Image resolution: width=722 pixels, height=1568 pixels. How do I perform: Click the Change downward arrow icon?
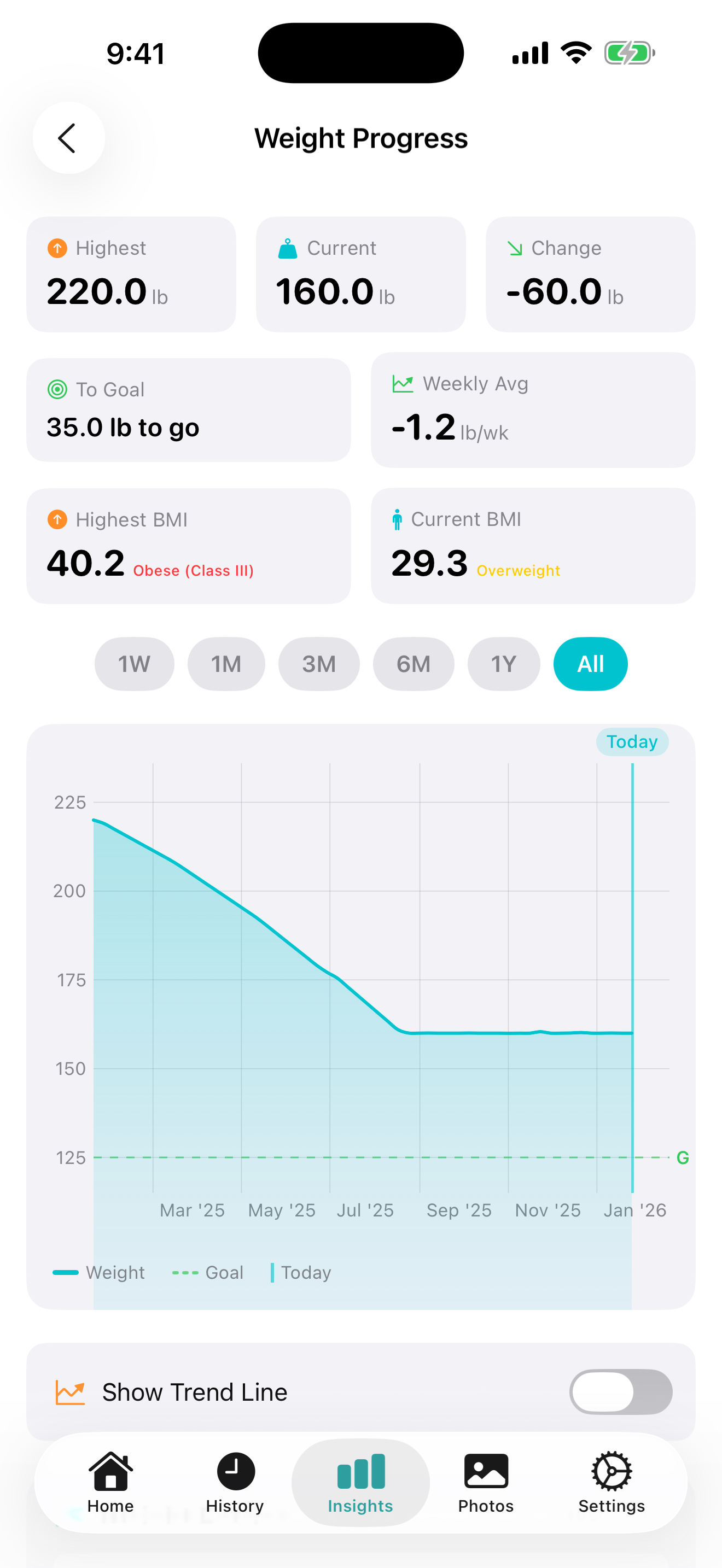[516, 248]
